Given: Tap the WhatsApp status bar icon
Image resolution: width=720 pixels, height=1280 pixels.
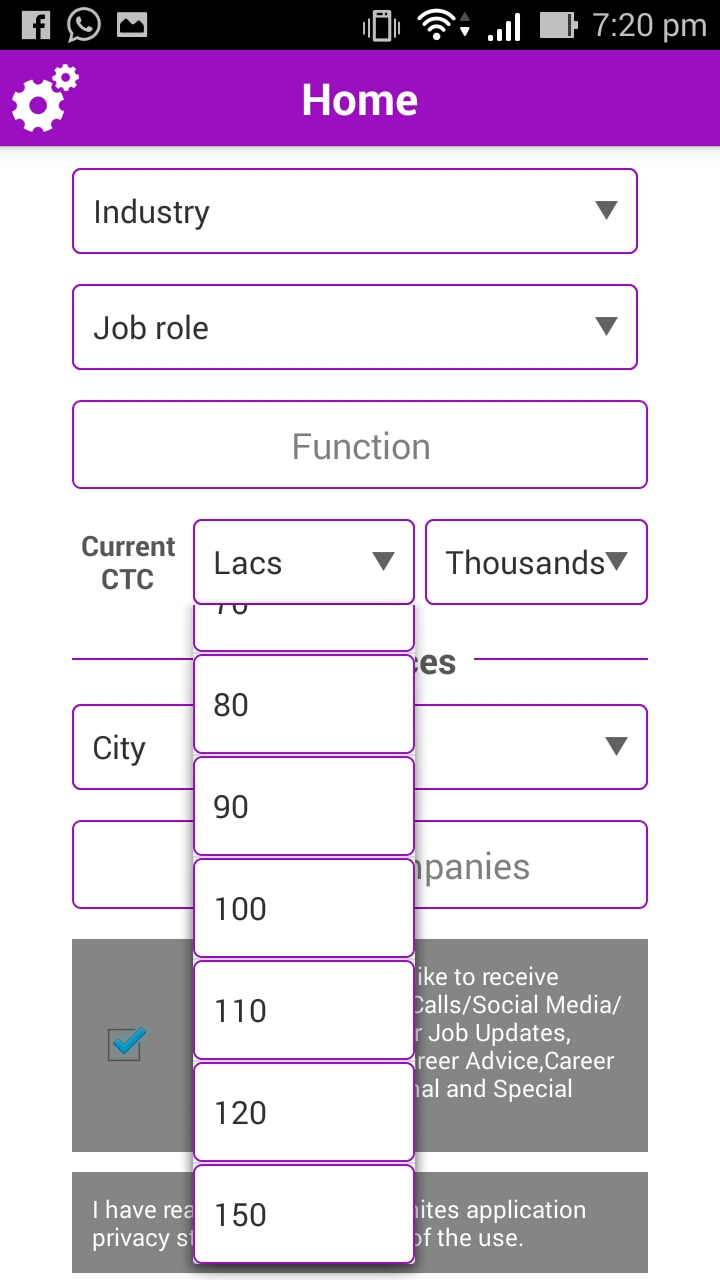Looking at the screenshot, I should point(82,25).
